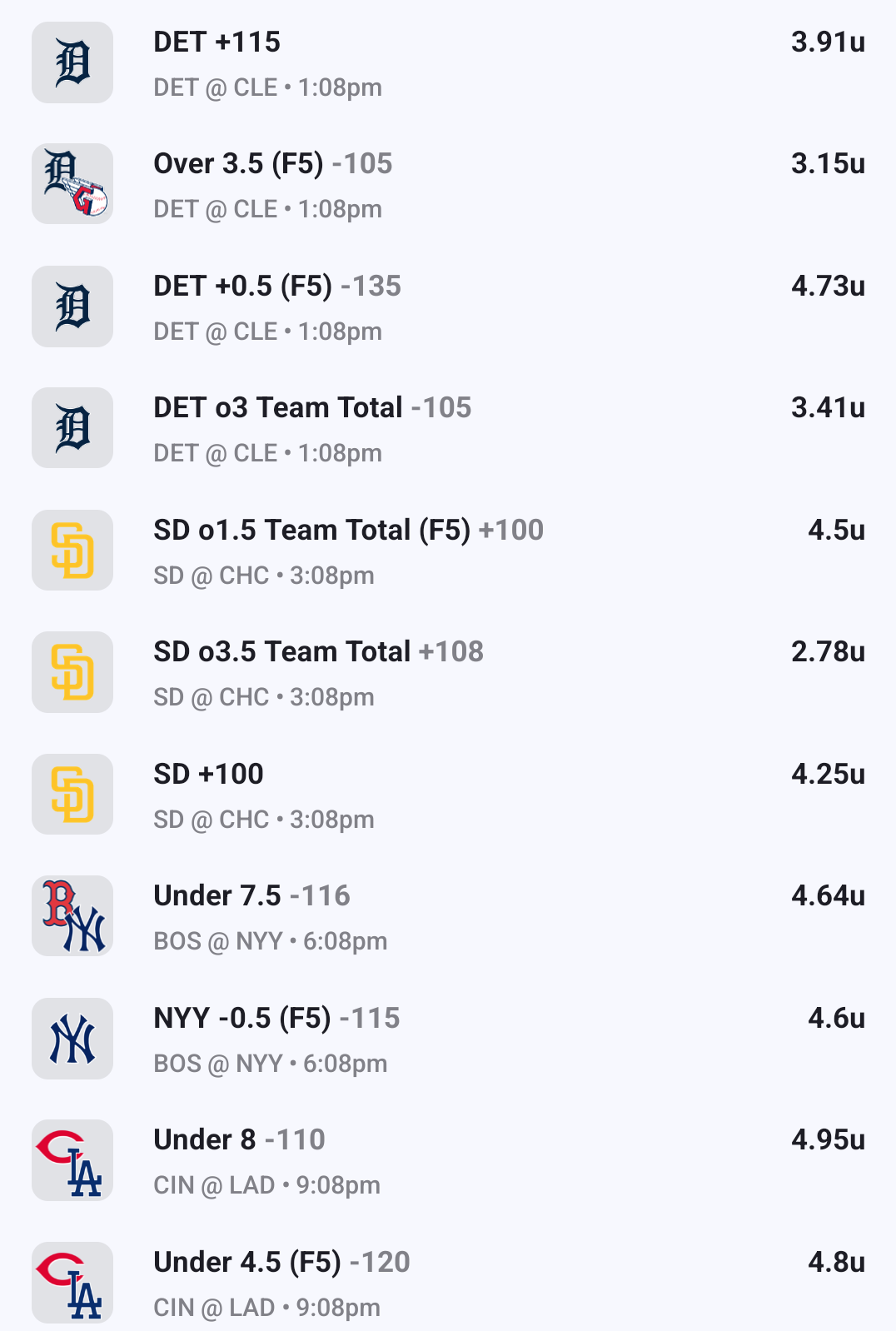Select the Under 7.5 -116 BOS @ NYY pick
This screenshot has width=896, height=1331.
coord(251,897)
